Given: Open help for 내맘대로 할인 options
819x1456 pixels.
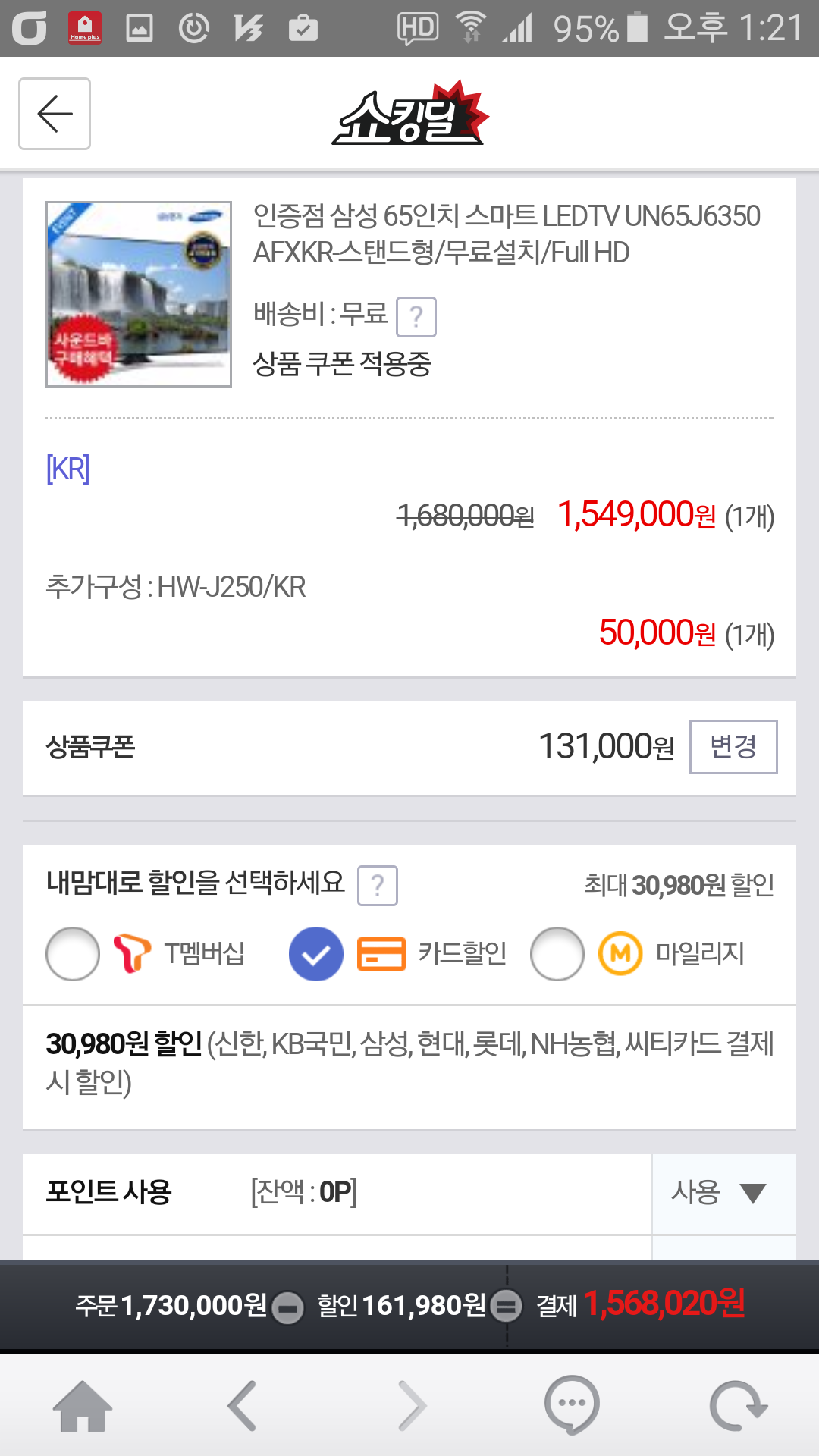Looking at the screenshot, I should tap(378, 885).
